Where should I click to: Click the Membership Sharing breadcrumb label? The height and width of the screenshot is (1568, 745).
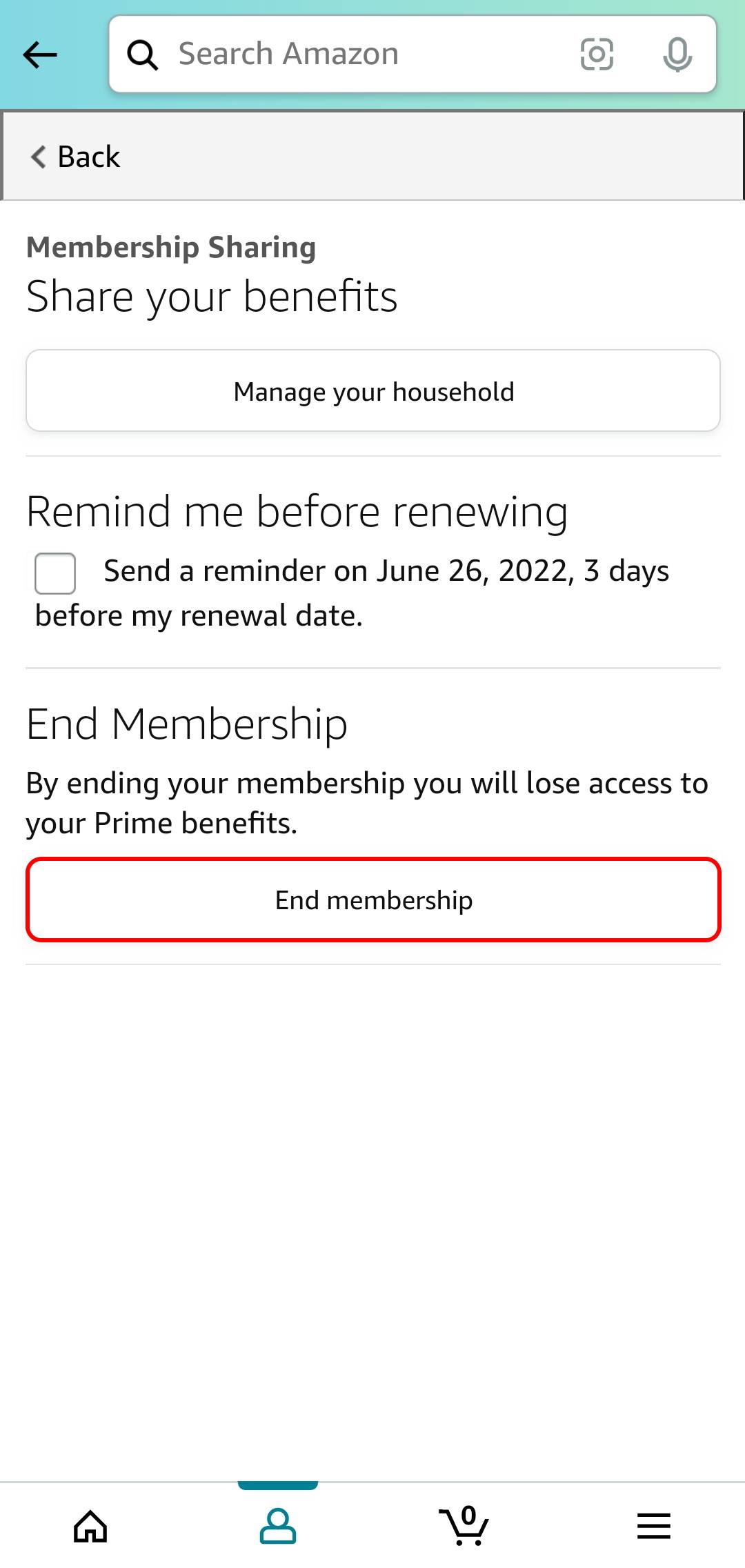(170, 247)
